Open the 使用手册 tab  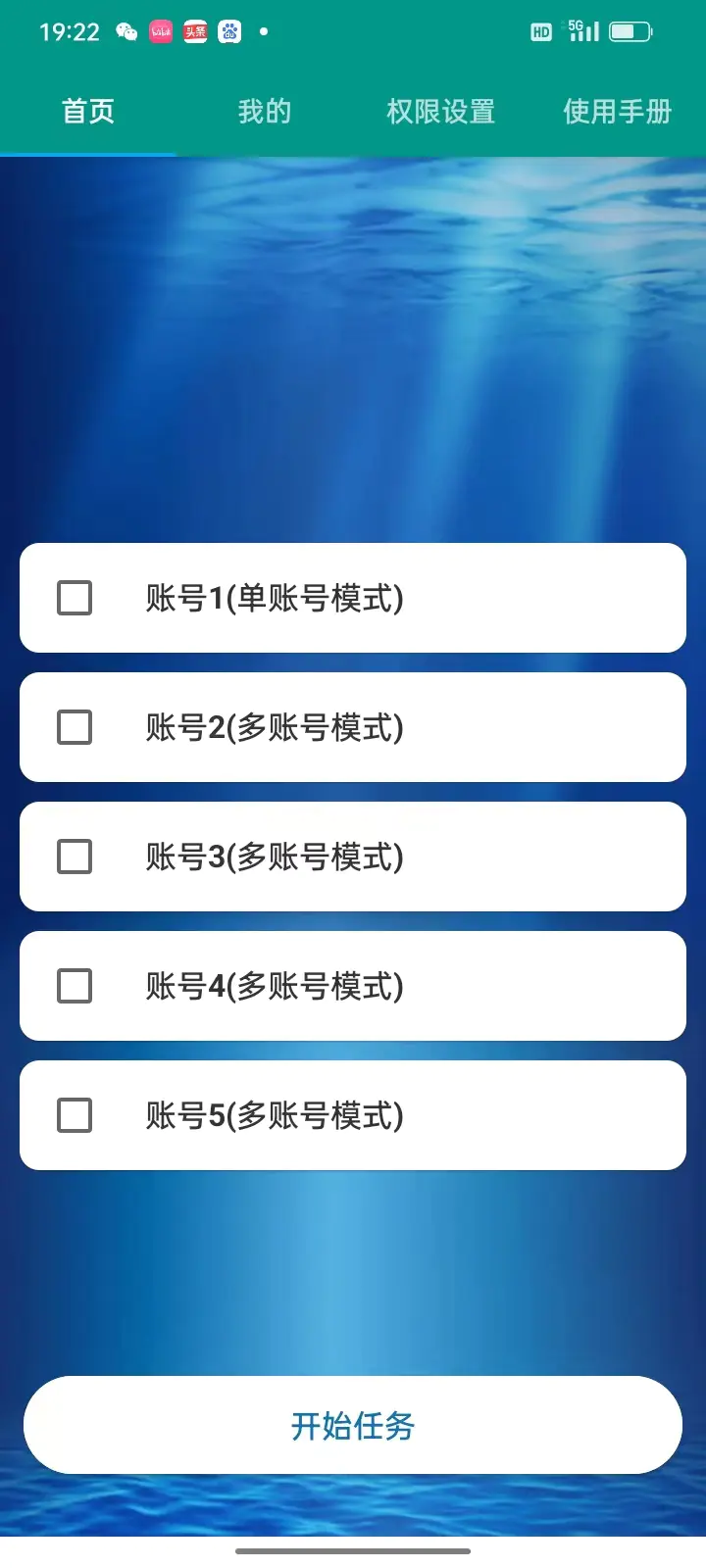(617, 111)
